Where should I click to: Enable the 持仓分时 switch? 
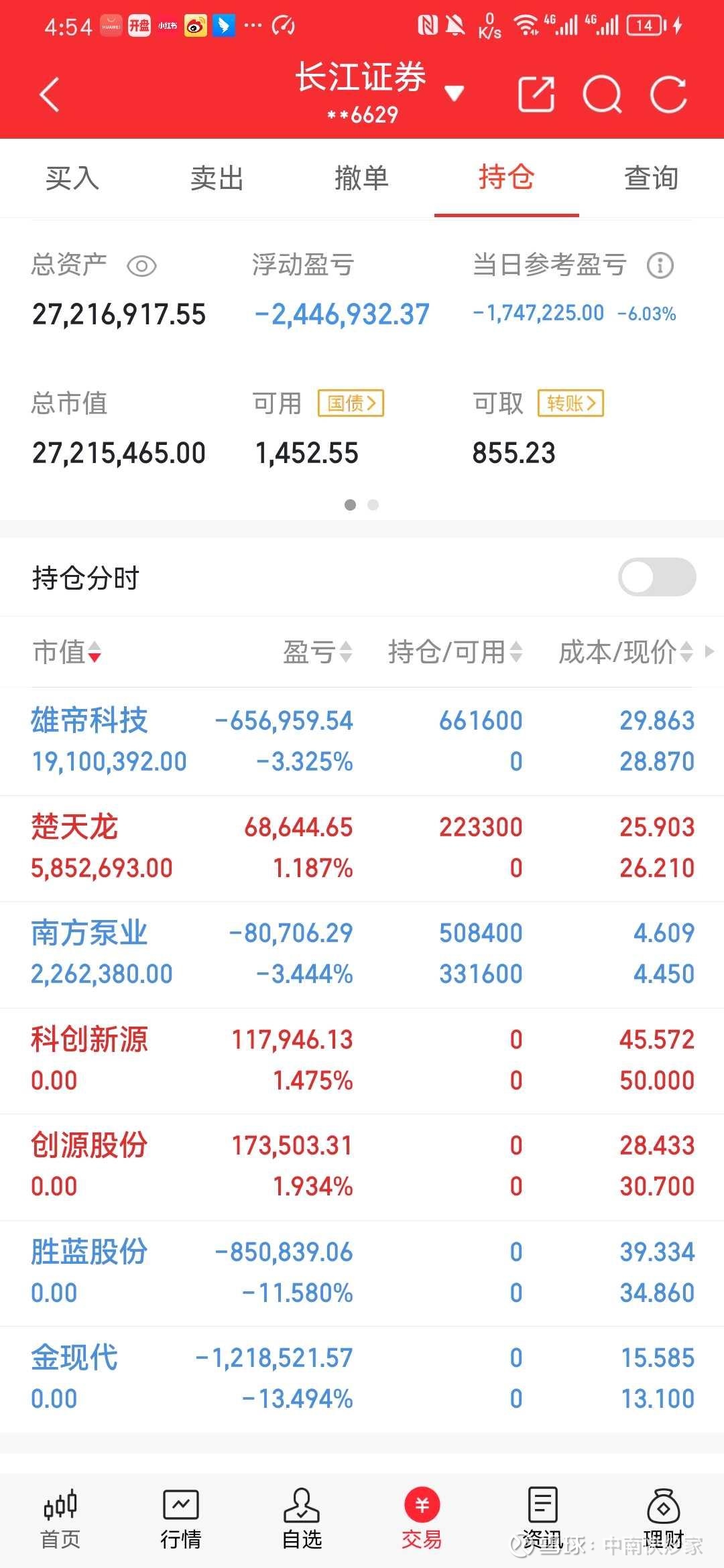click(x=657, y=577)
